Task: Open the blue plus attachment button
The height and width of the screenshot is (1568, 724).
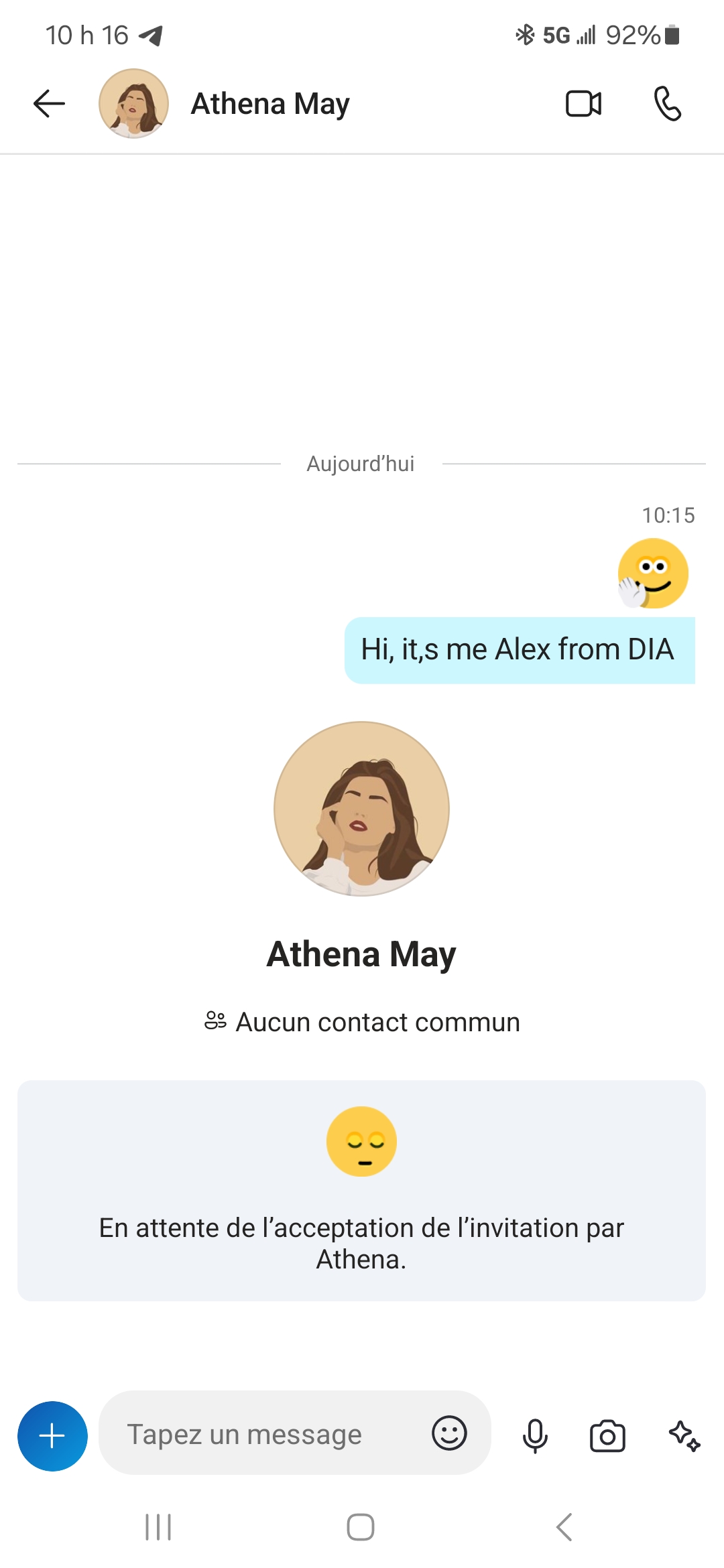Action: pos(52,1436)
